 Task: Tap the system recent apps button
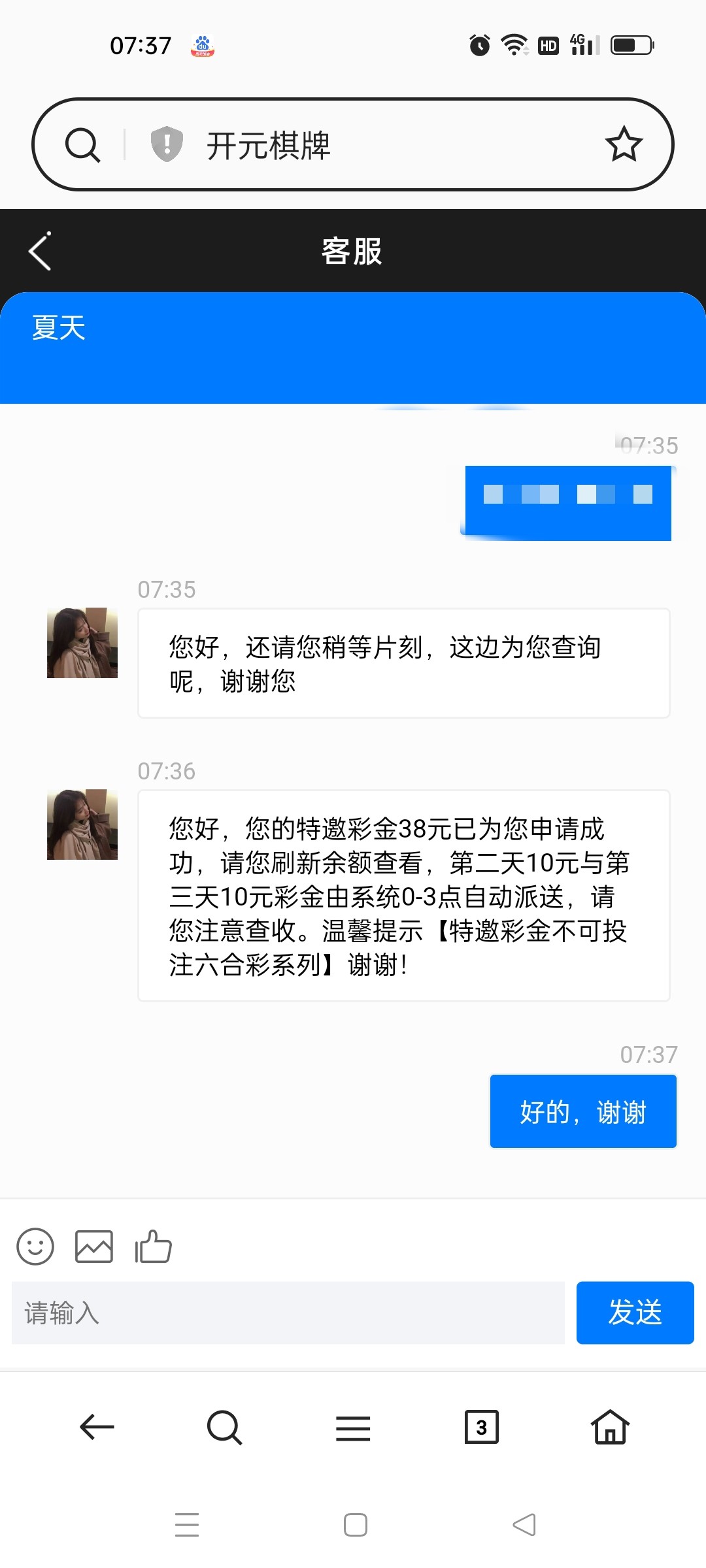pos(187,1525)
